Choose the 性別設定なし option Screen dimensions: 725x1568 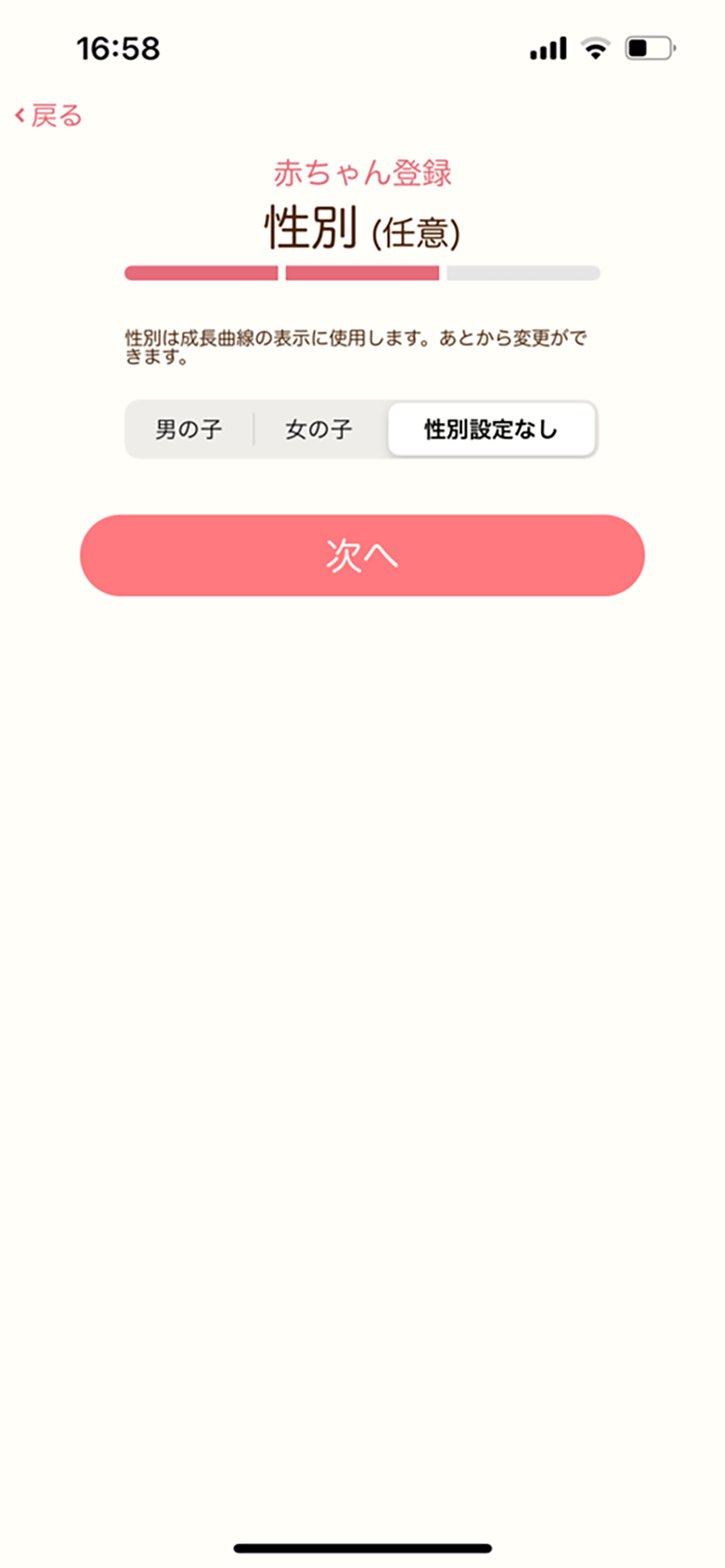[x=491, y=429]
